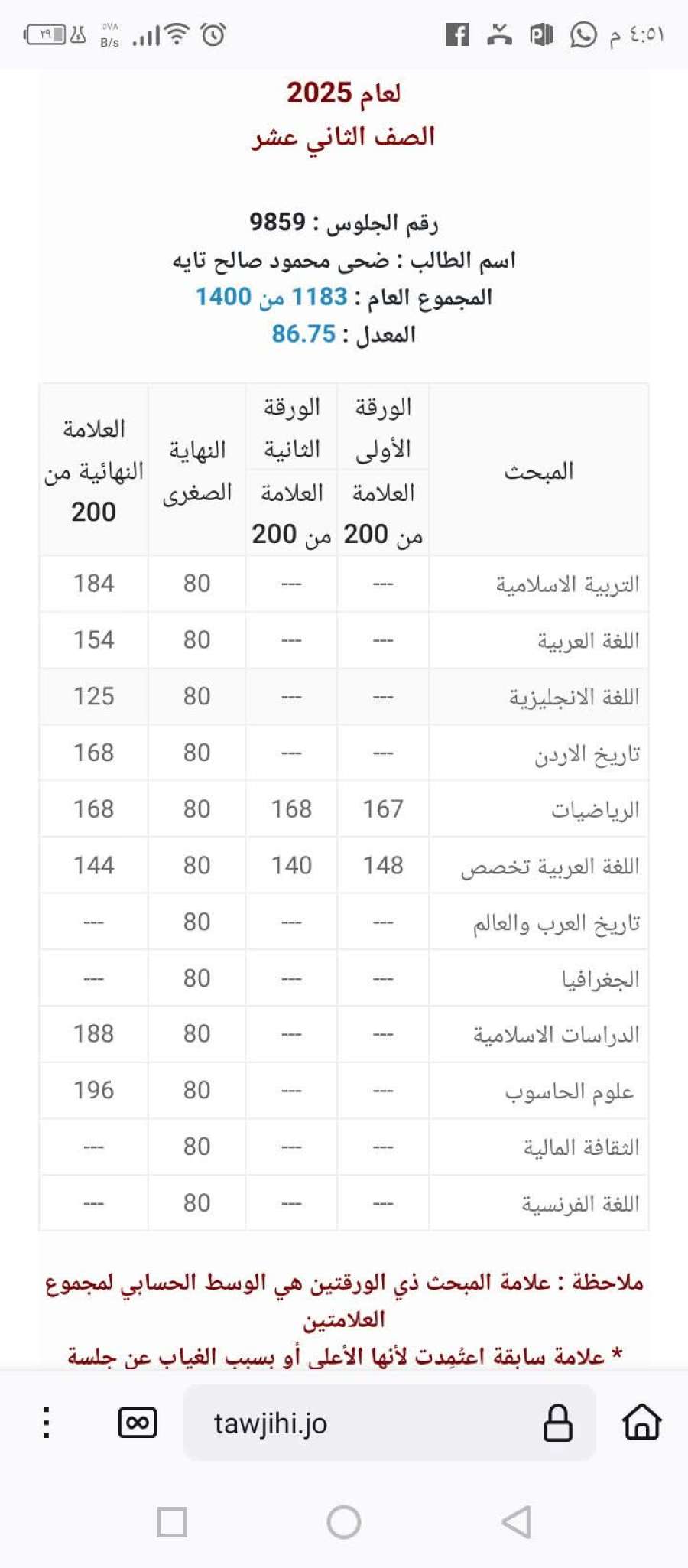Tap the missed call notification icon
The height and width of the screenshot is (1568, 688).
click(501, 35)
